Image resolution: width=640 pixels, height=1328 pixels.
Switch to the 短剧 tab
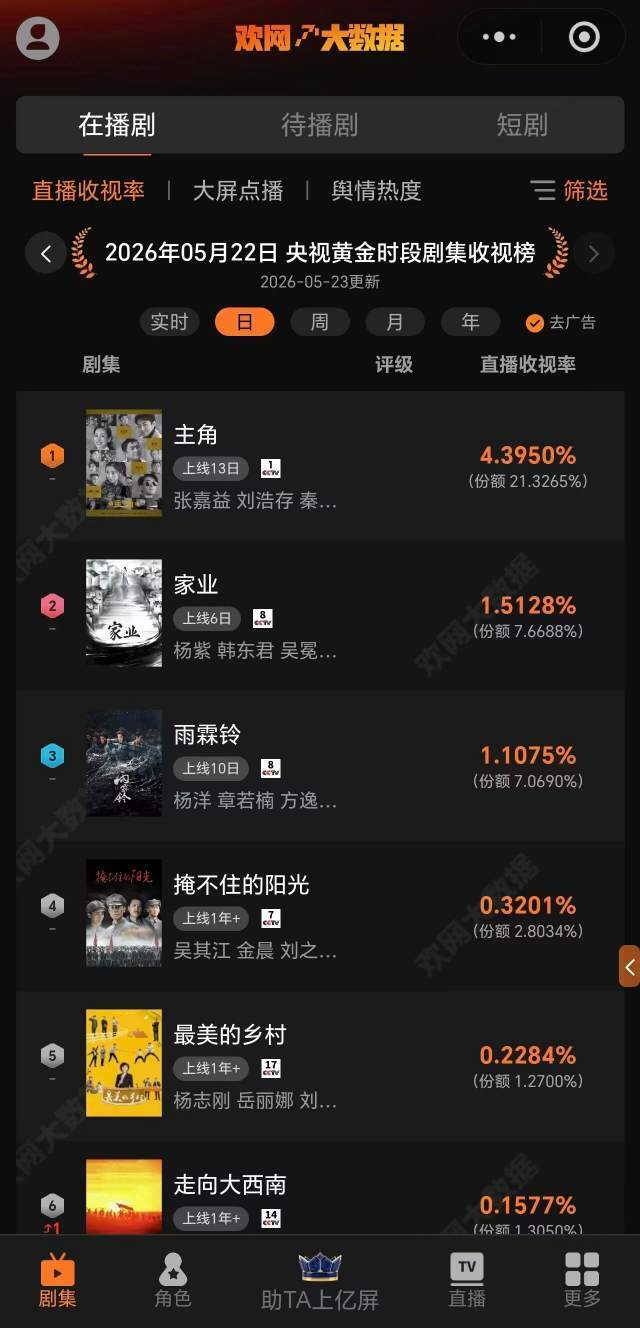522,125
